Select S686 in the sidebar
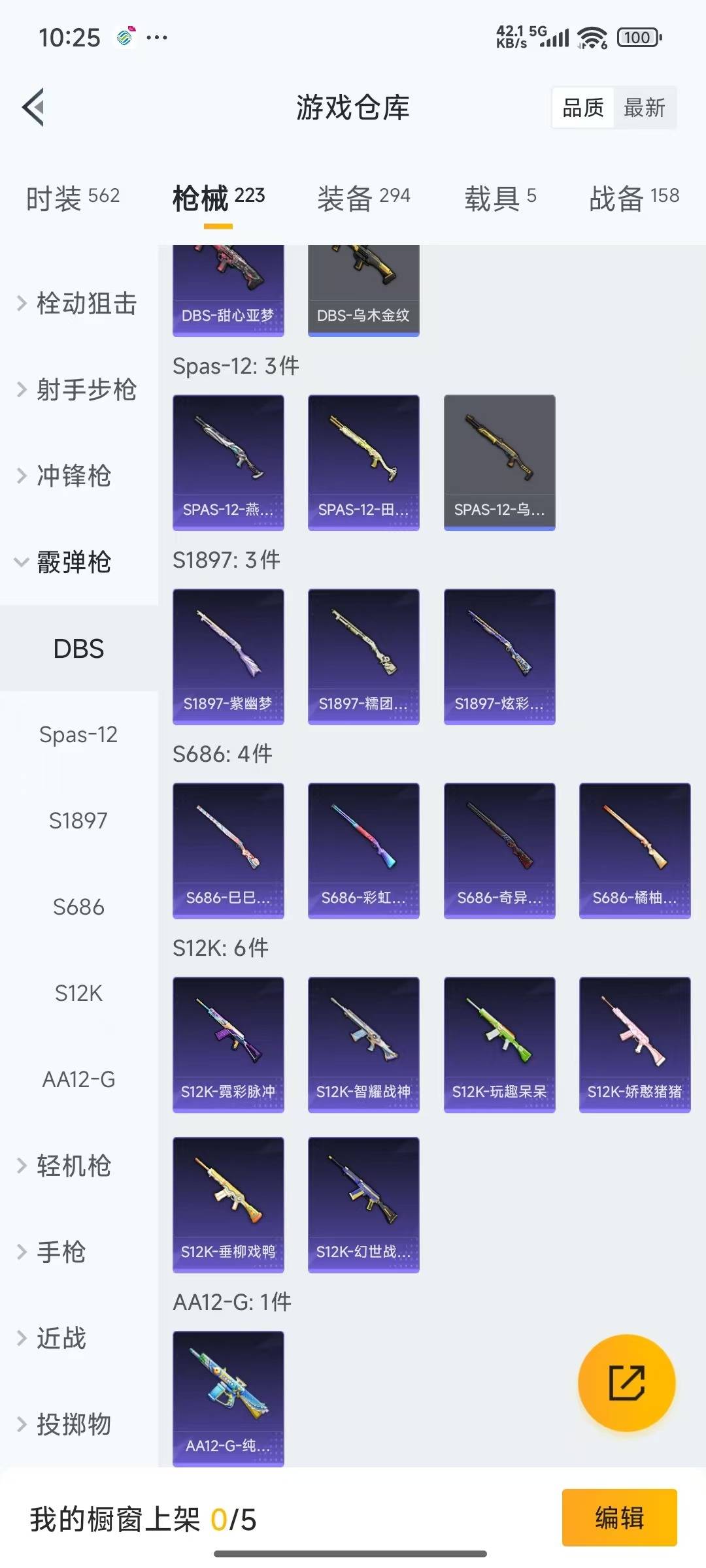Image resolution: width=706 pixels, height=1568 pixels. [x=78, y=907]
